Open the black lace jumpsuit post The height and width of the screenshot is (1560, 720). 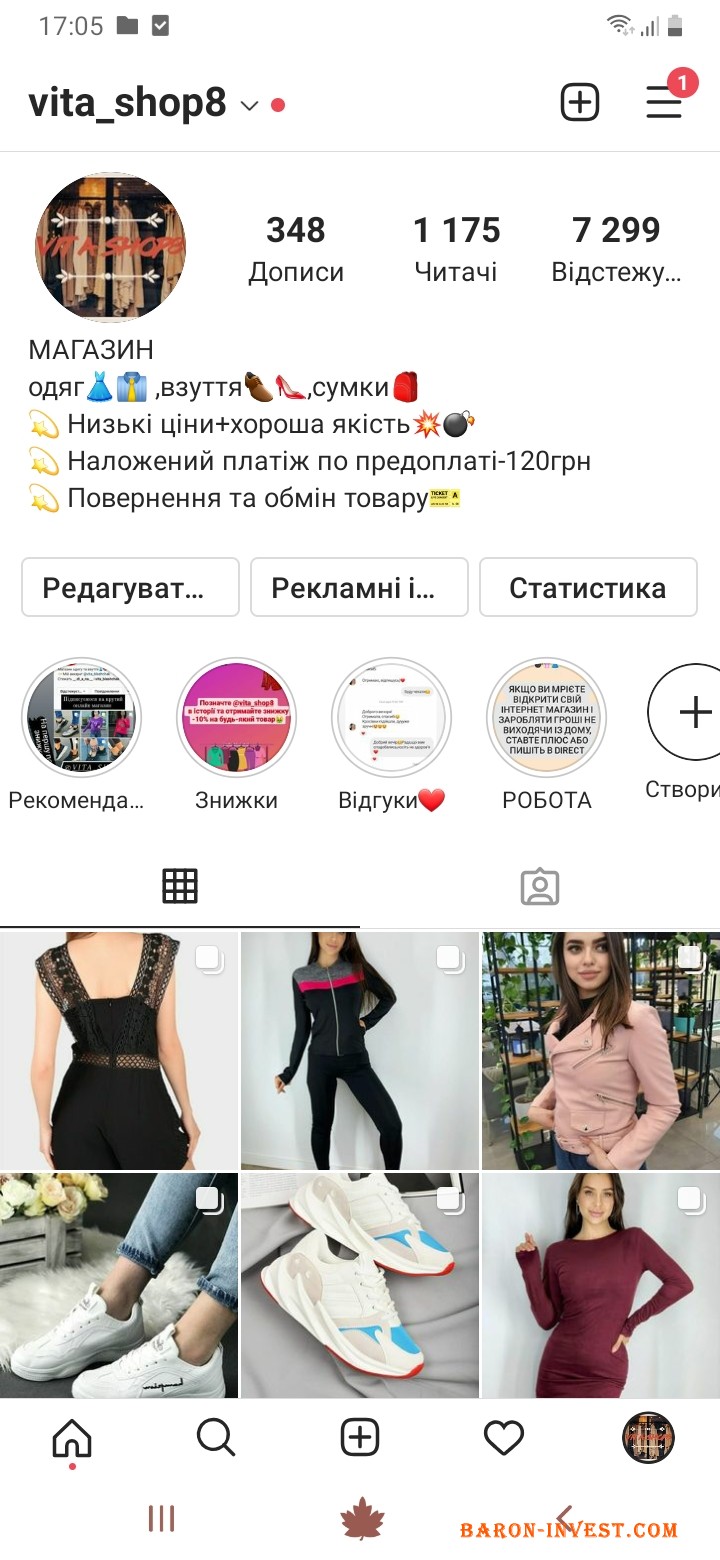tap(119, 1050)
